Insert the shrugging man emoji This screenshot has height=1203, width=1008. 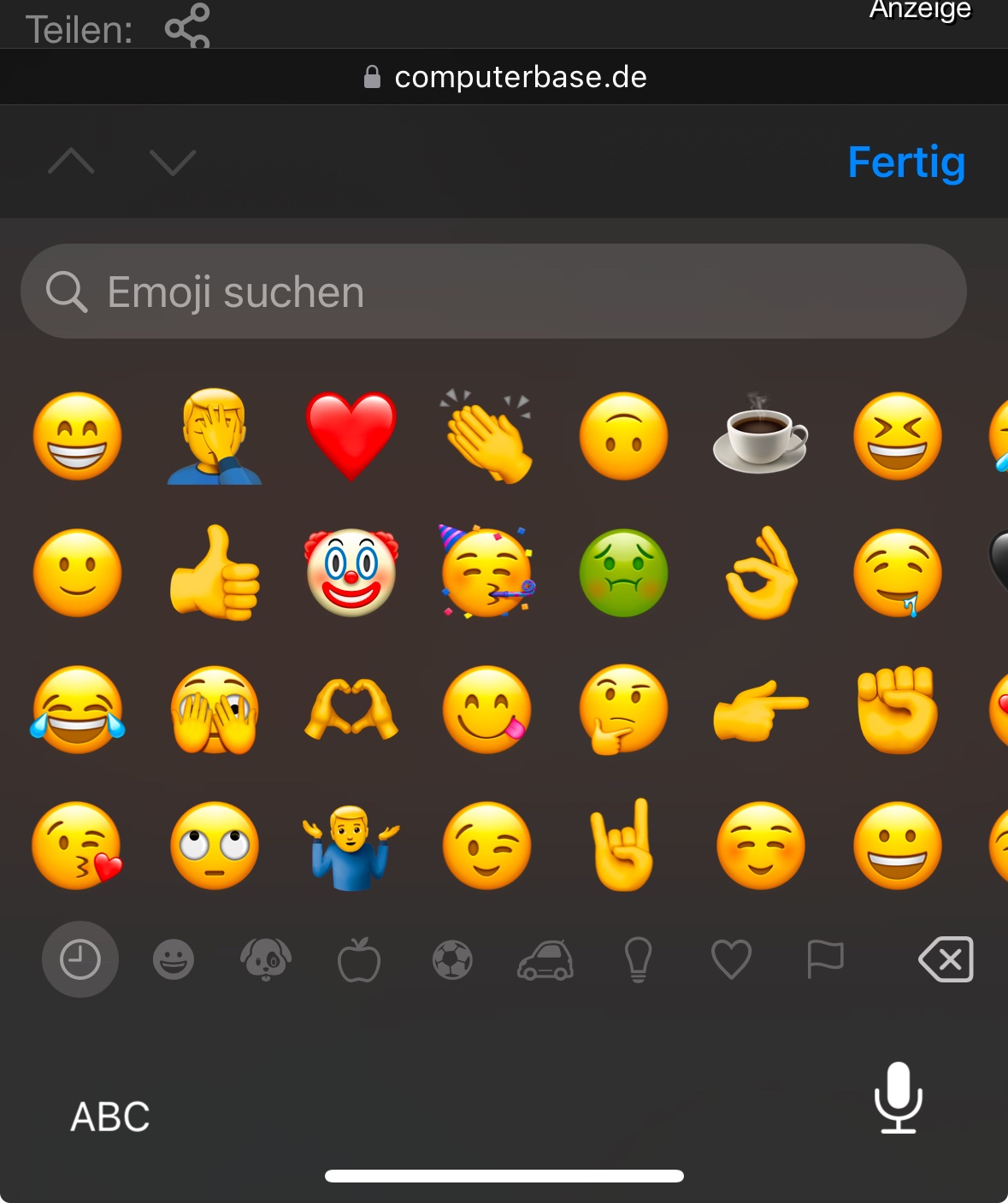coord(351,846)
